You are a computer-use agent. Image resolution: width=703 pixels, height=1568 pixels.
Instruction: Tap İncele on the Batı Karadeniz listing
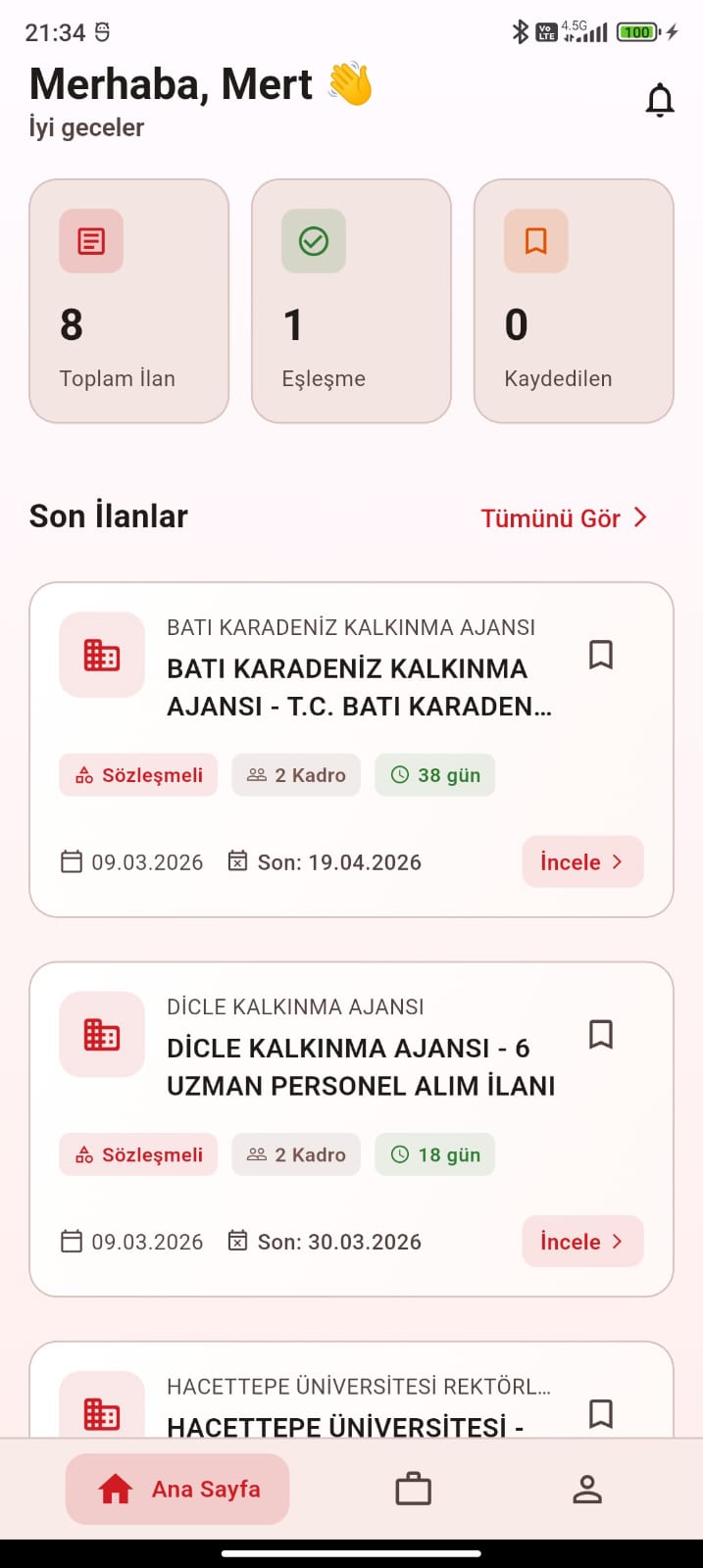(582, 862)
